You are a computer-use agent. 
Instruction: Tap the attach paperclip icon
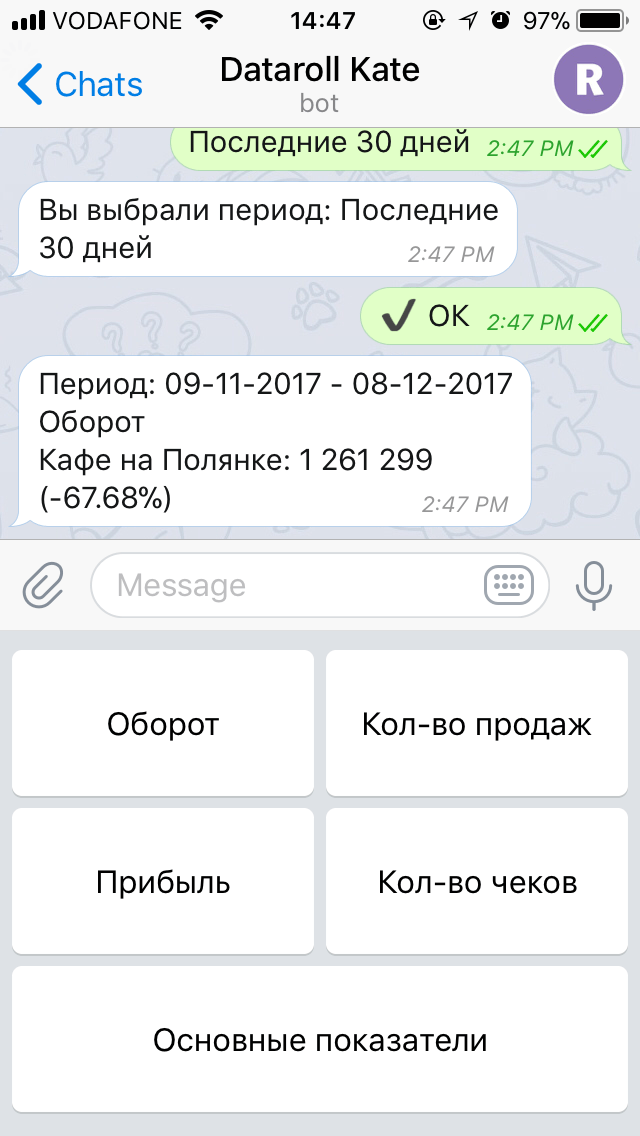pos(43,585)
